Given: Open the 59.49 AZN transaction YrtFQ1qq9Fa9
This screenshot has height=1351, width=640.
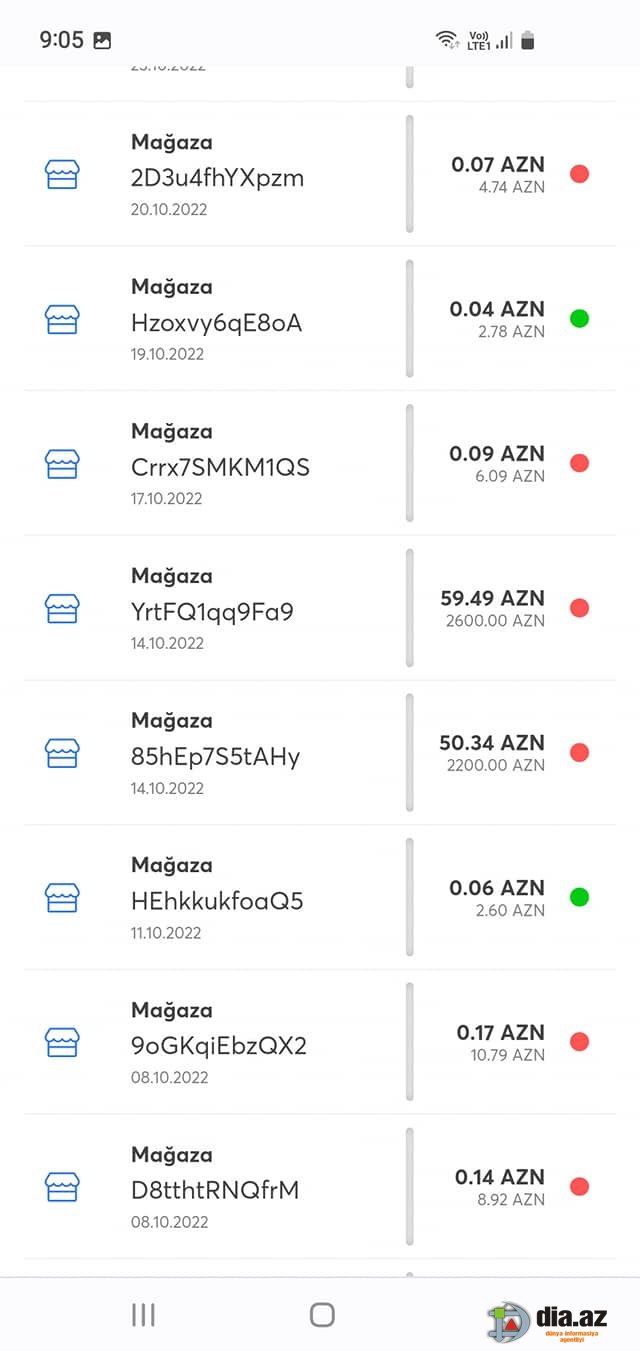Looking at the screenshot, I should 320,608.
